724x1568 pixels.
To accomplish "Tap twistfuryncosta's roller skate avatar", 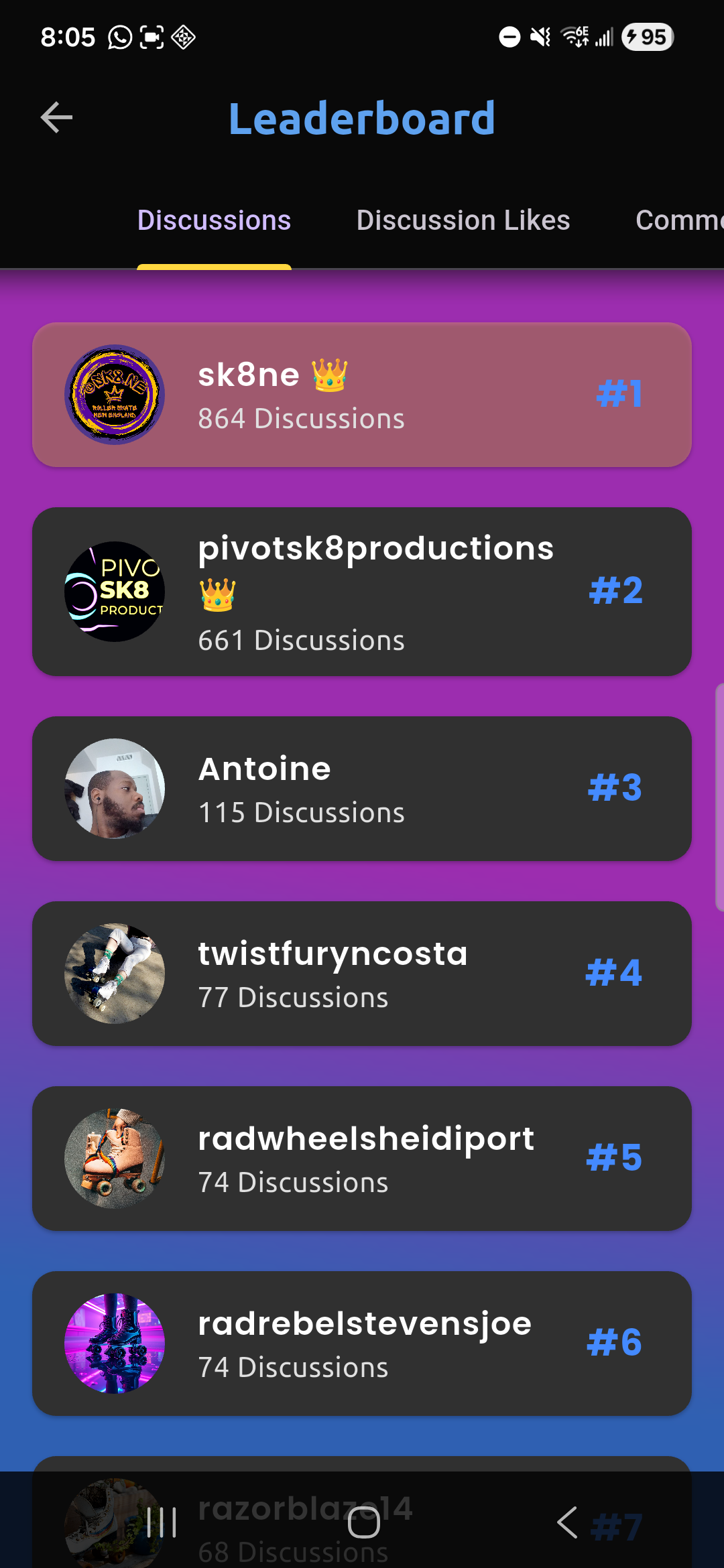I will 114,974.
